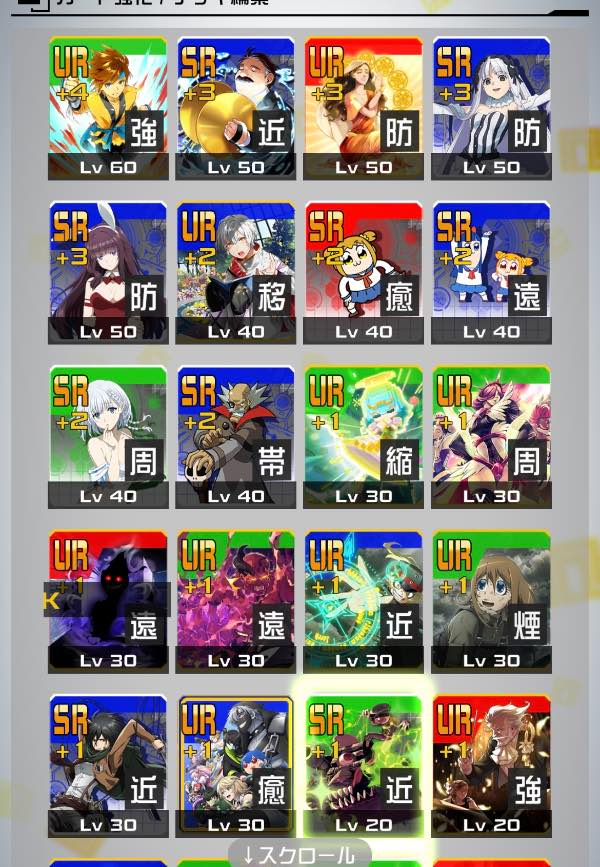
Task: Select the UR+1 Lv 30 周 pink-winged card
Action: (x=491, y=436)
